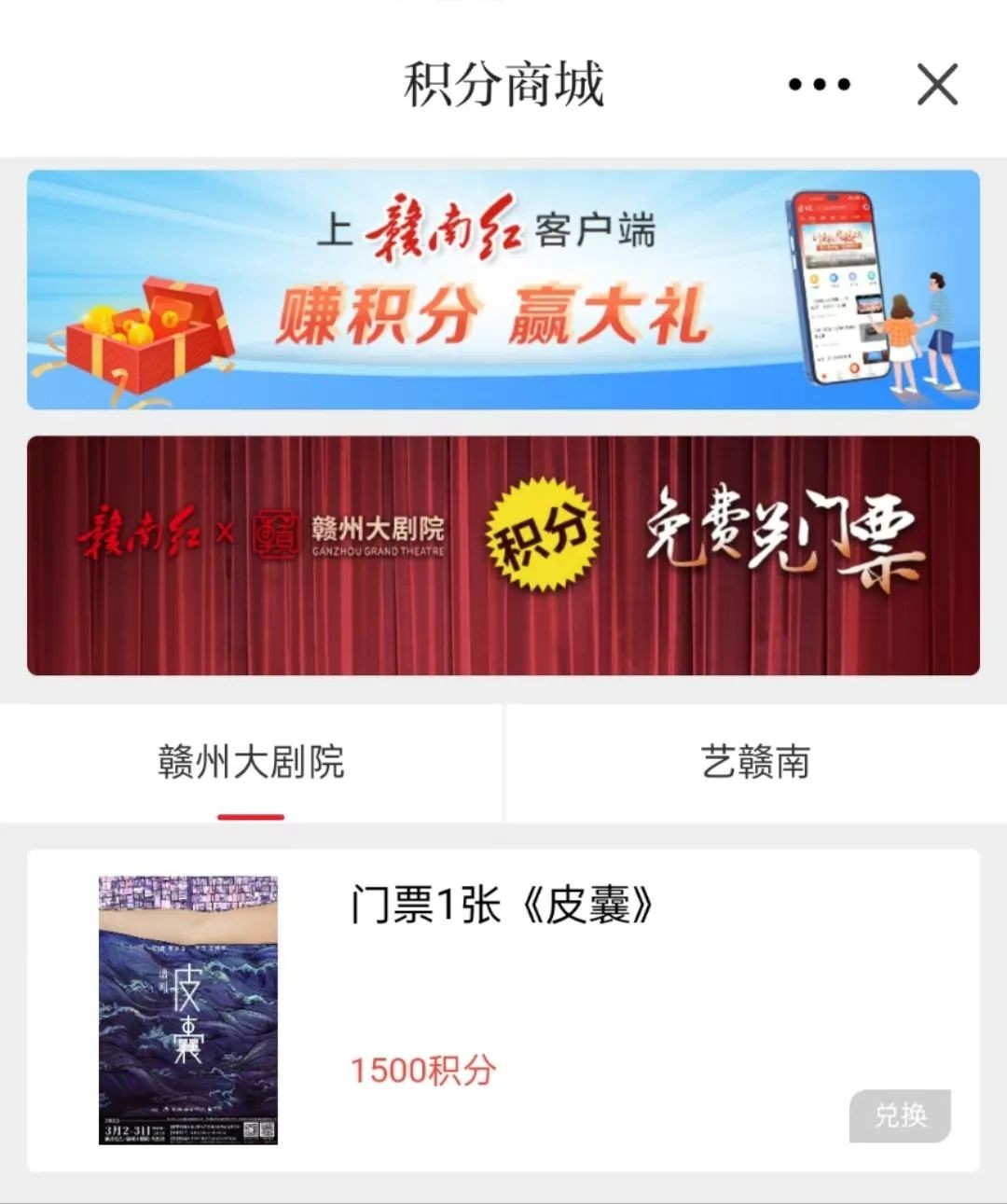Switch to the 赣州大剧院 tab
1007x1204 pixels.
click(x=251, y=763)
